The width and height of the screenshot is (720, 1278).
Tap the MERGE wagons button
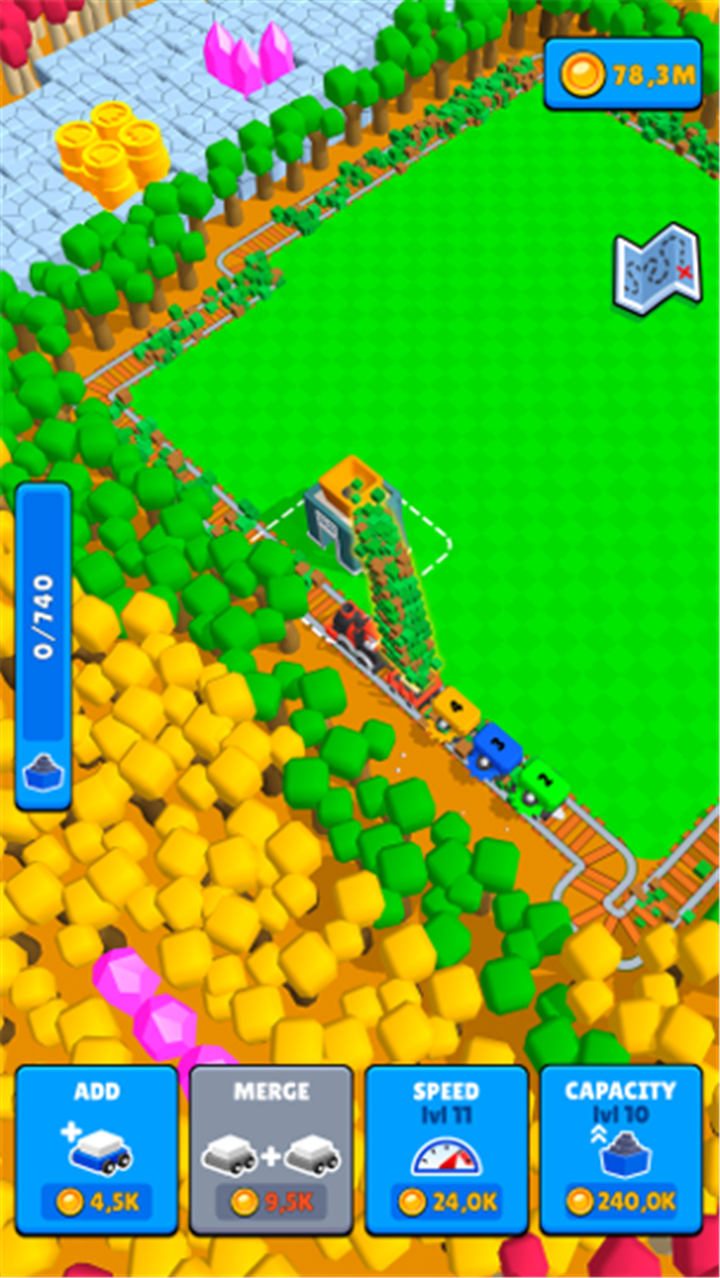click(x=271, y=1150)
